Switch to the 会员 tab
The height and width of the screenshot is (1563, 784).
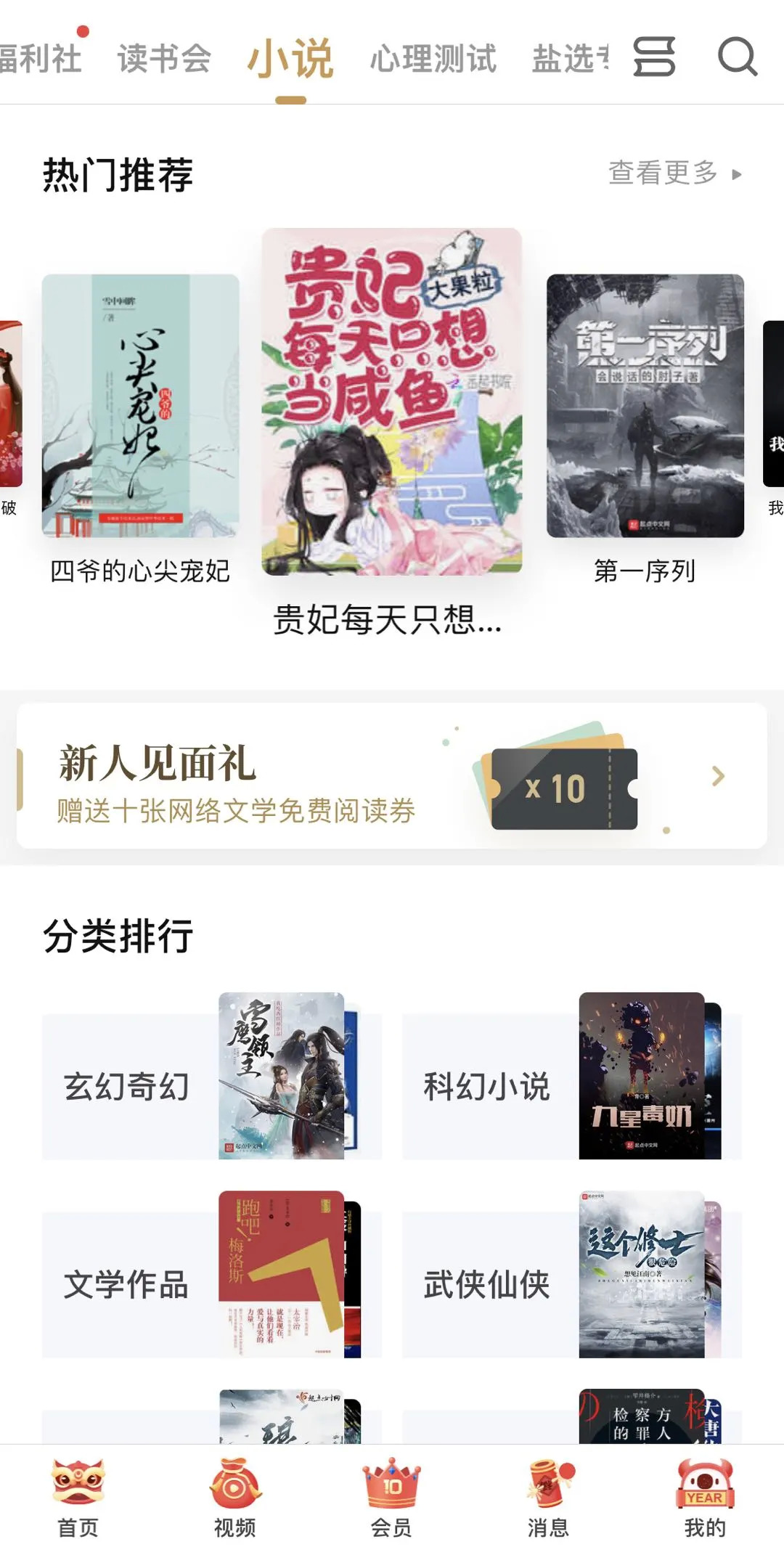392,1500
